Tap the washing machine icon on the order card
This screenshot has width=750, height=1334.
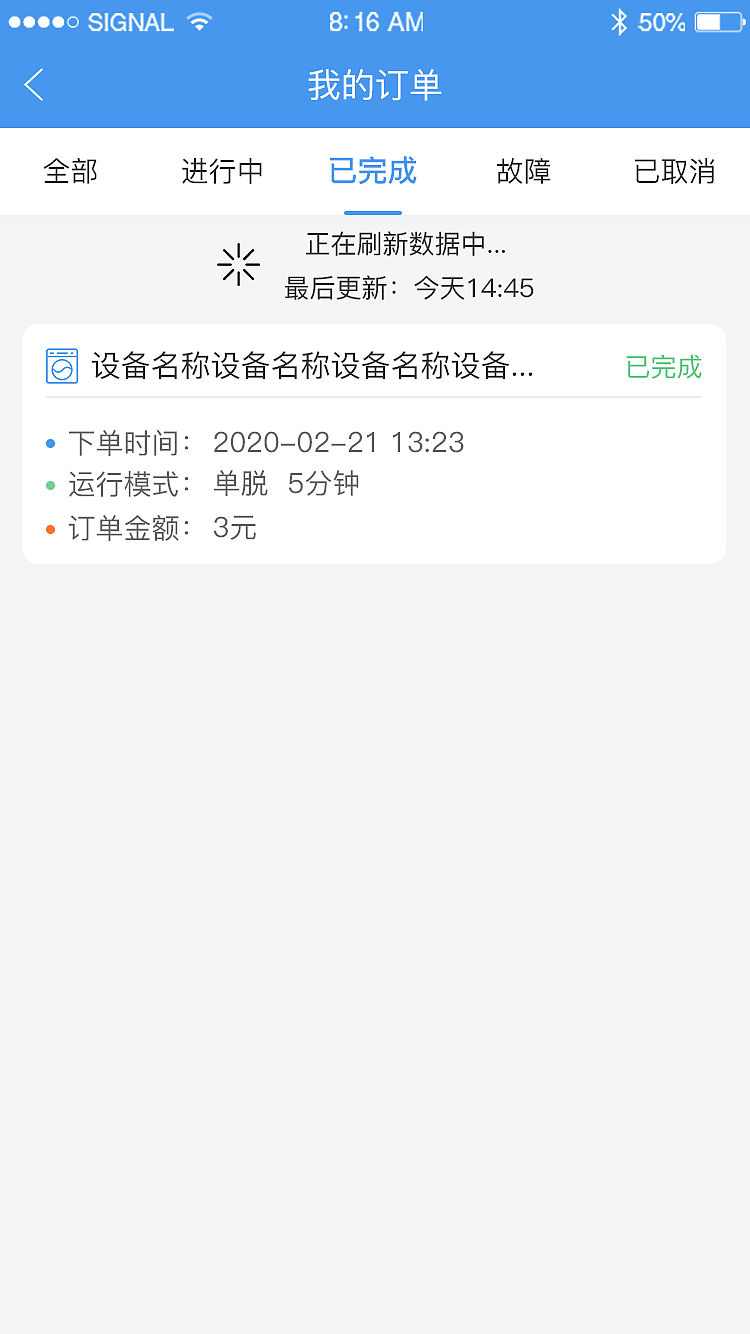click(x=62, y=367)
